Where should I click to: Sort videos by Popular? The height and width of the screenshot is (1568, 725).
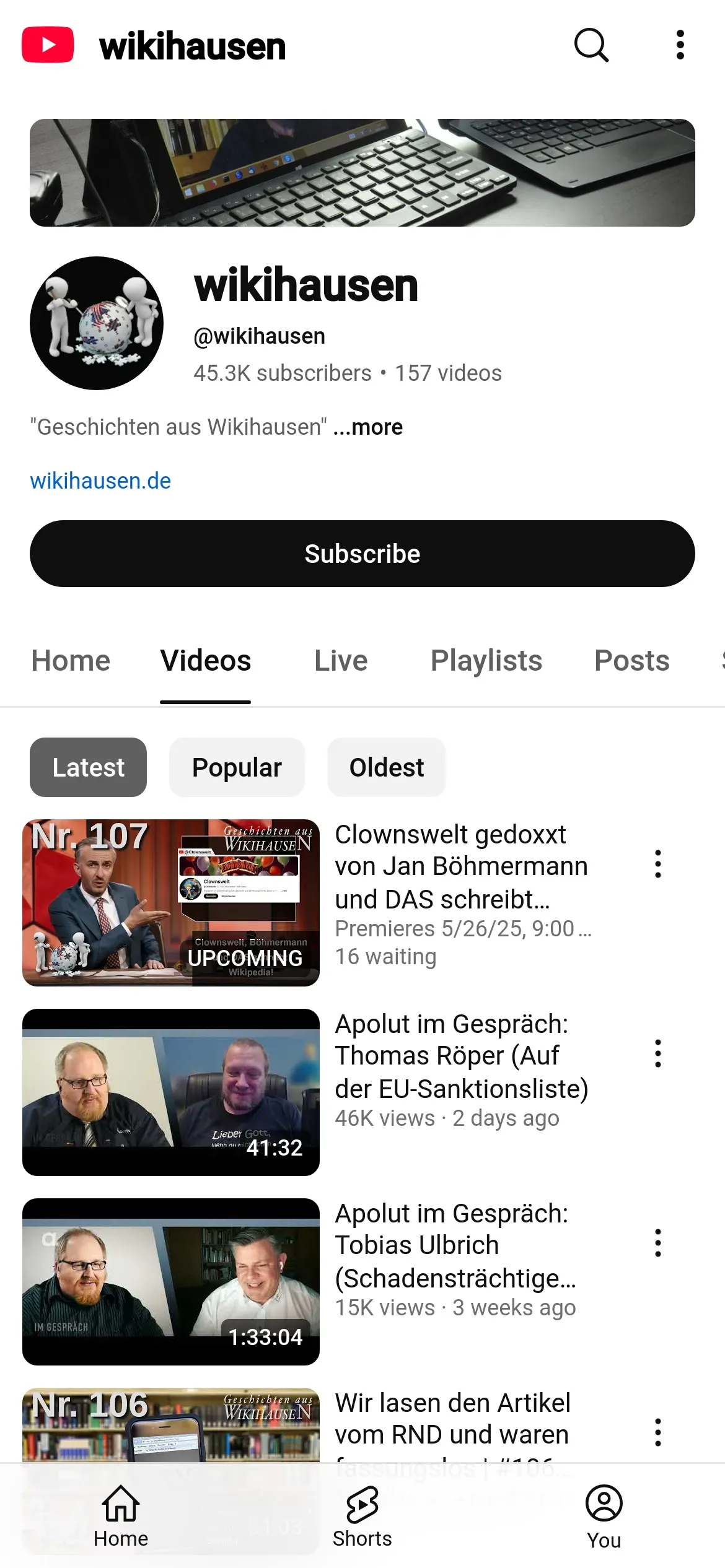point(237,767)
